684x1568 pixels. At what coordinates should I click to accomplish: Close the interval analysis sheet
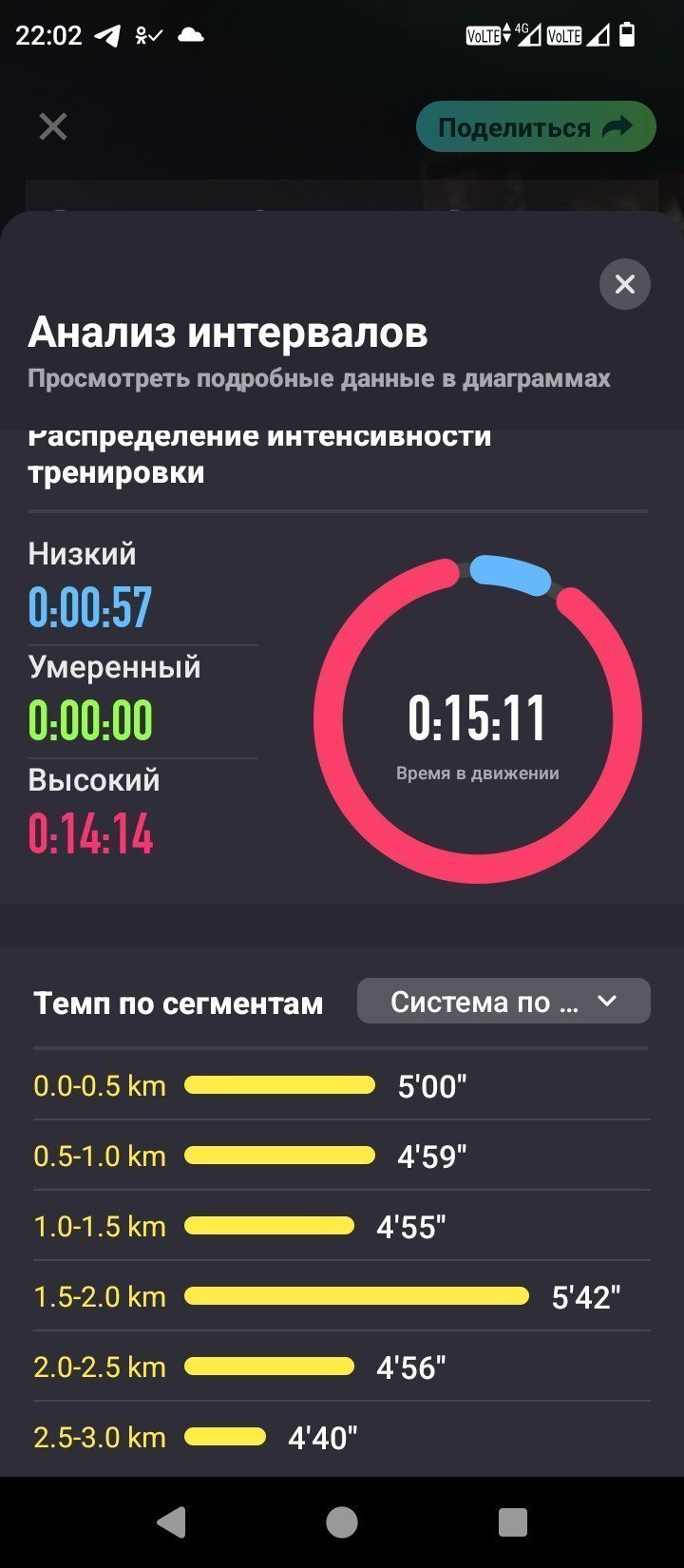624,284
